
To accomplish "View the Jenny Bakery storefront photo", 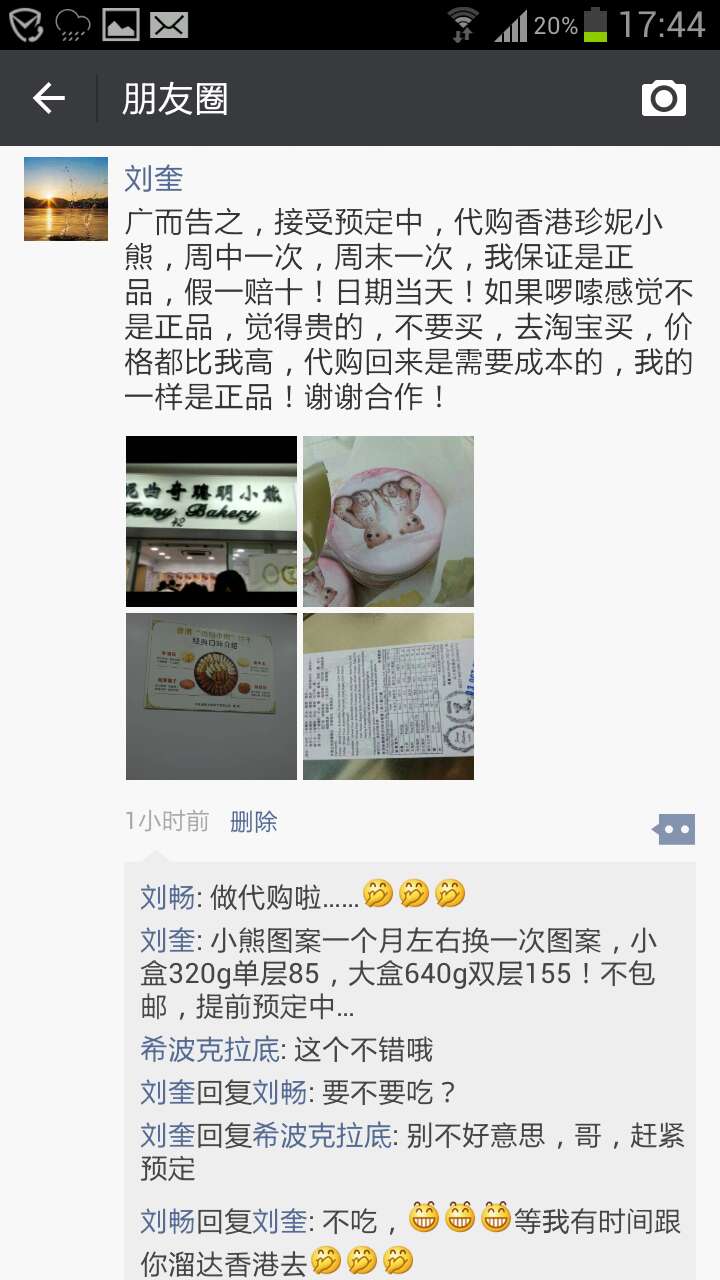I will [x=211, y=521].
